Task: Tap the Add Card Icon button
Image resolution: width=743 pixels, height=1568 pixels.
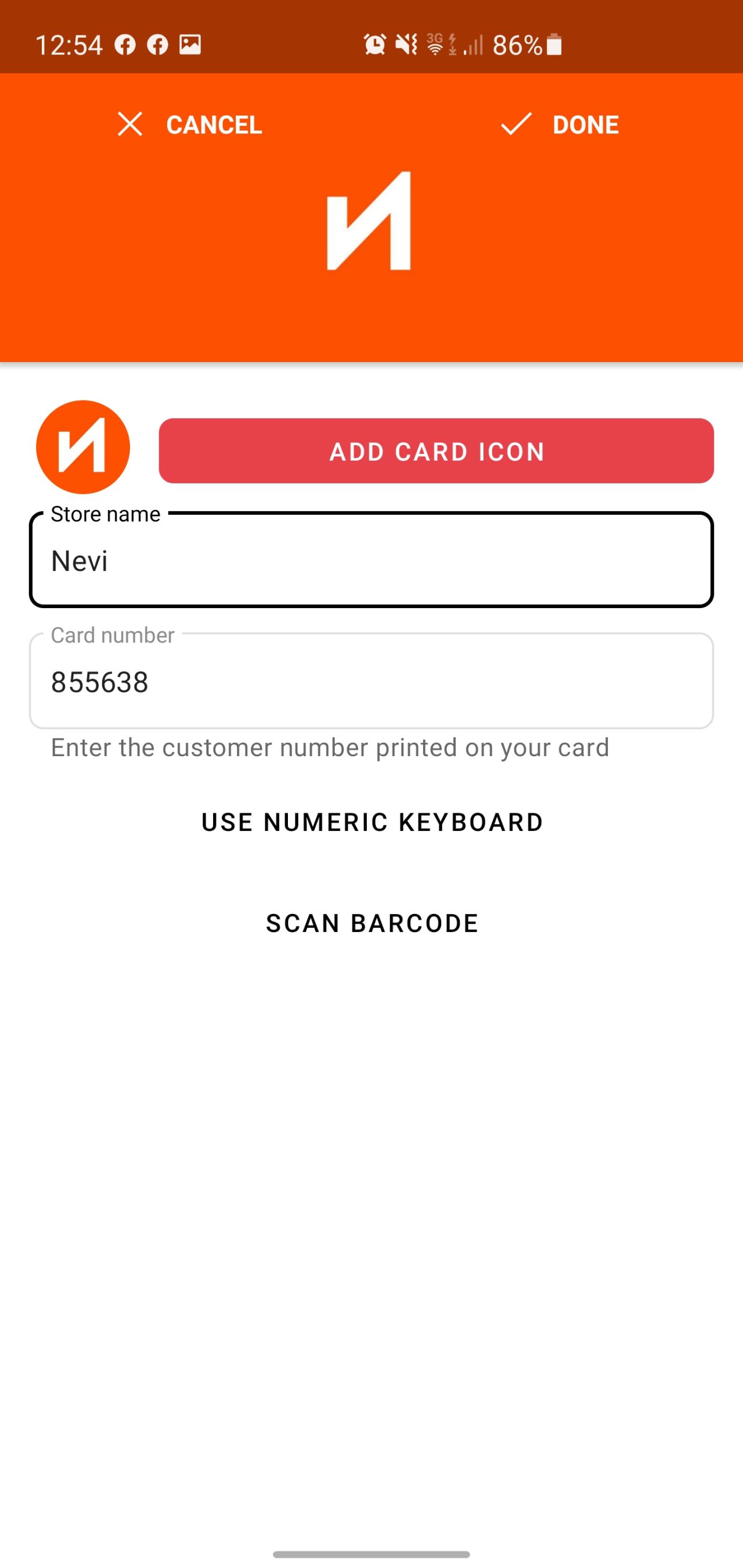Action: pos(436,451)
